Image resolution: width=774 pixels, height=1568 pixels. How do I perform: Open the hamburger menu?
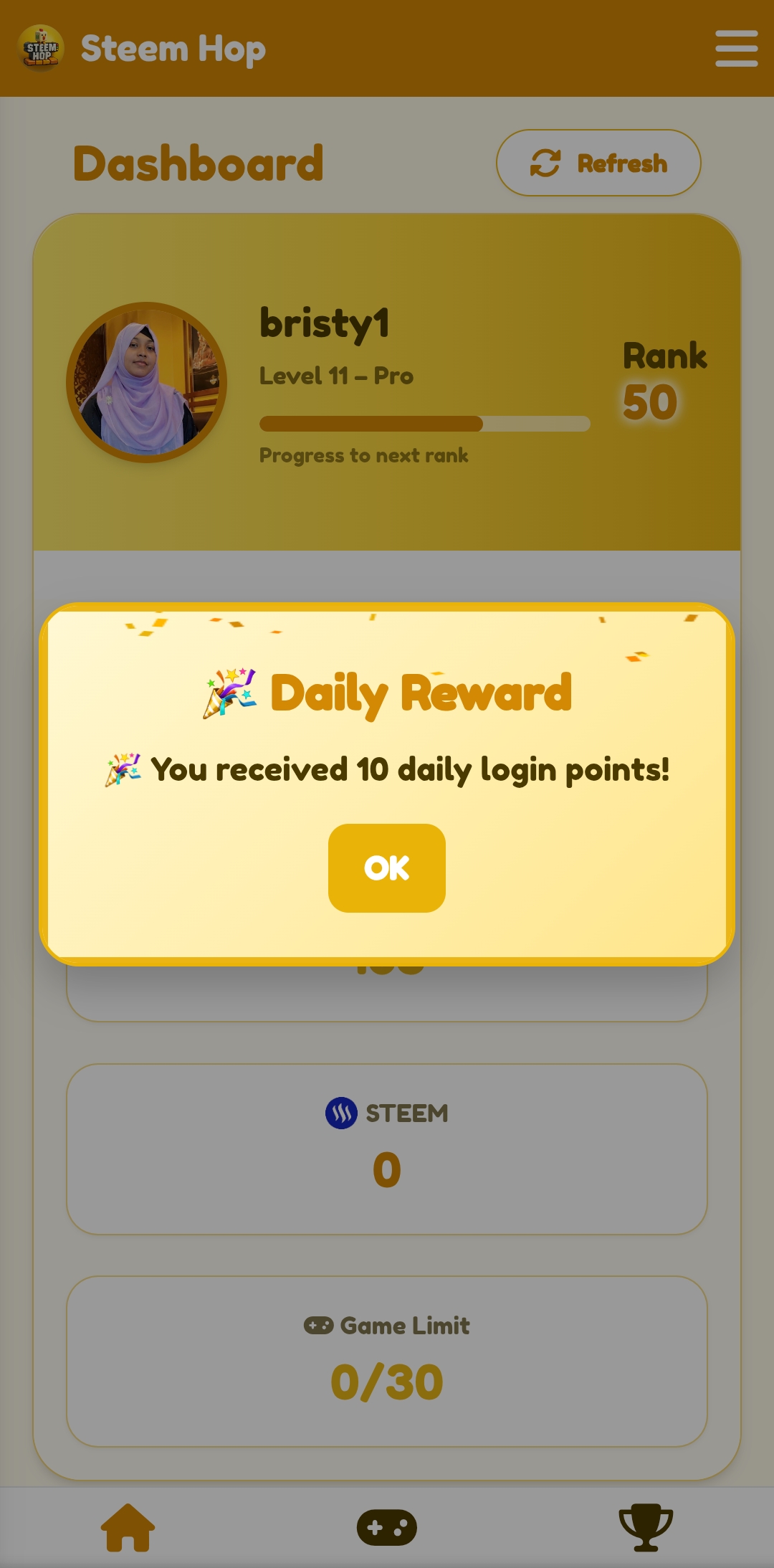[x=736, y=49]
